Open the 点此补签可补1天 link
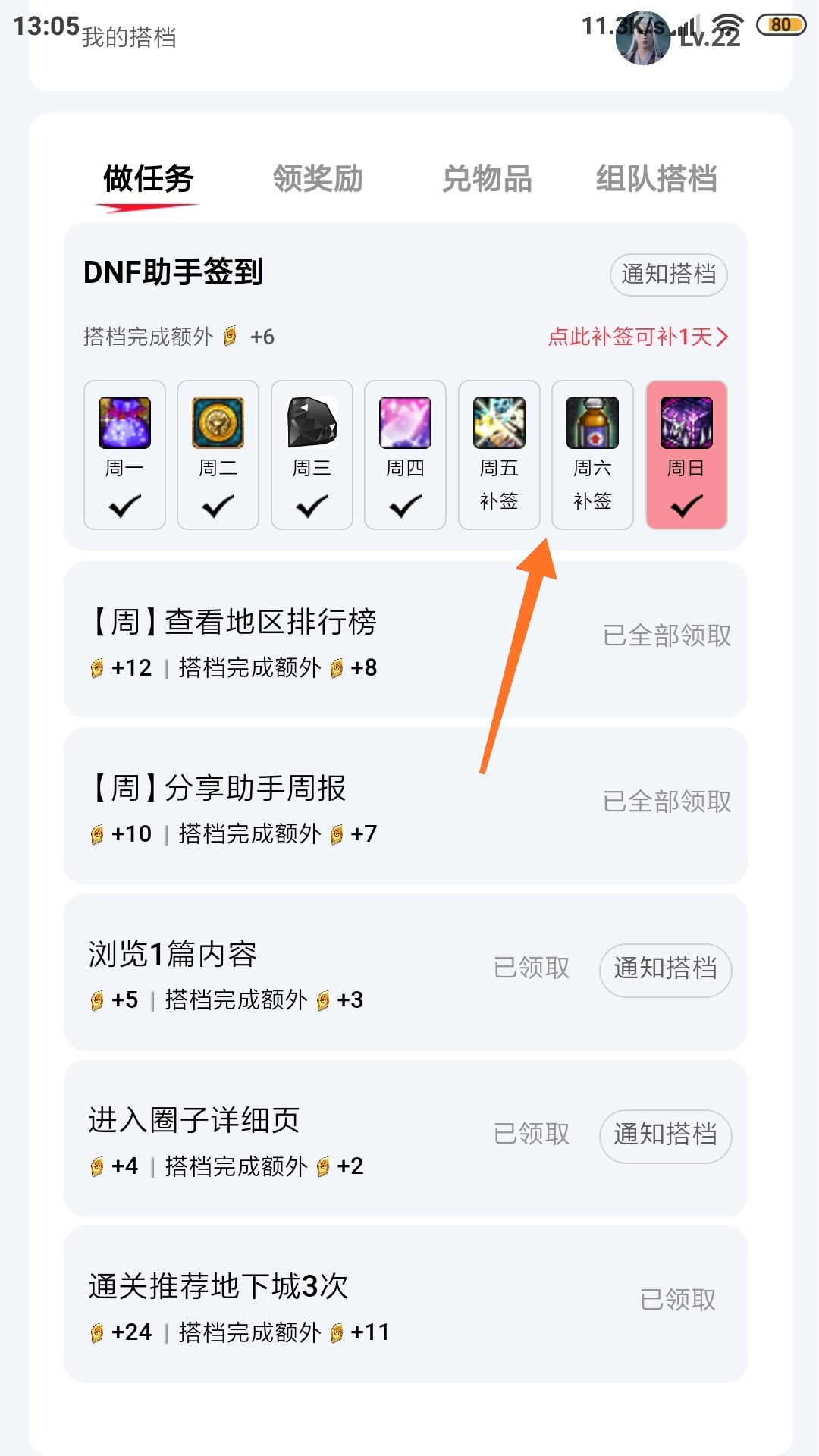Viewport: 819px width, 1456px height. pos(637,337)
